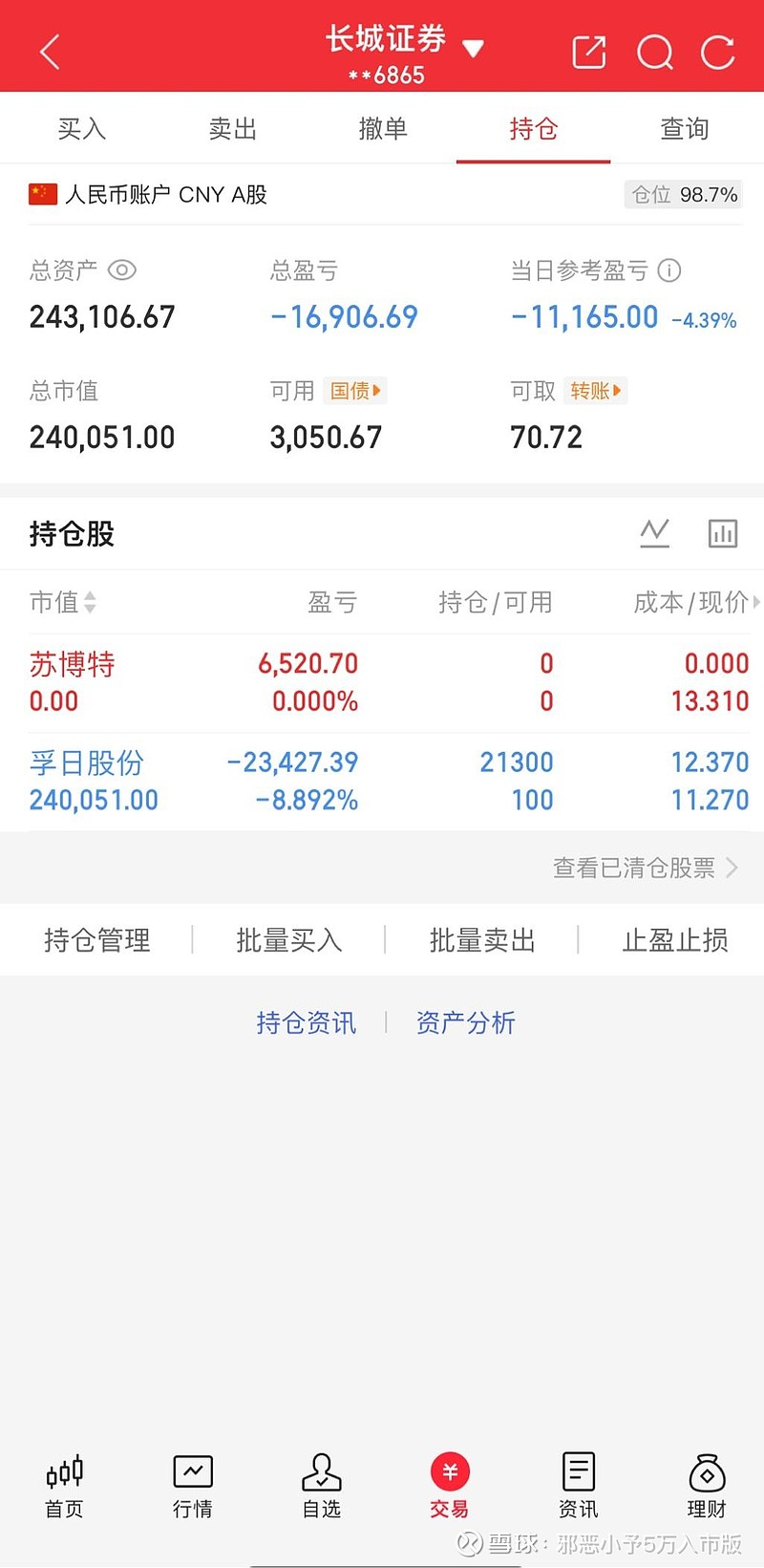Tap the info icon beside 当日参考盈亏

pyautogui.click(x=670, y=270)
